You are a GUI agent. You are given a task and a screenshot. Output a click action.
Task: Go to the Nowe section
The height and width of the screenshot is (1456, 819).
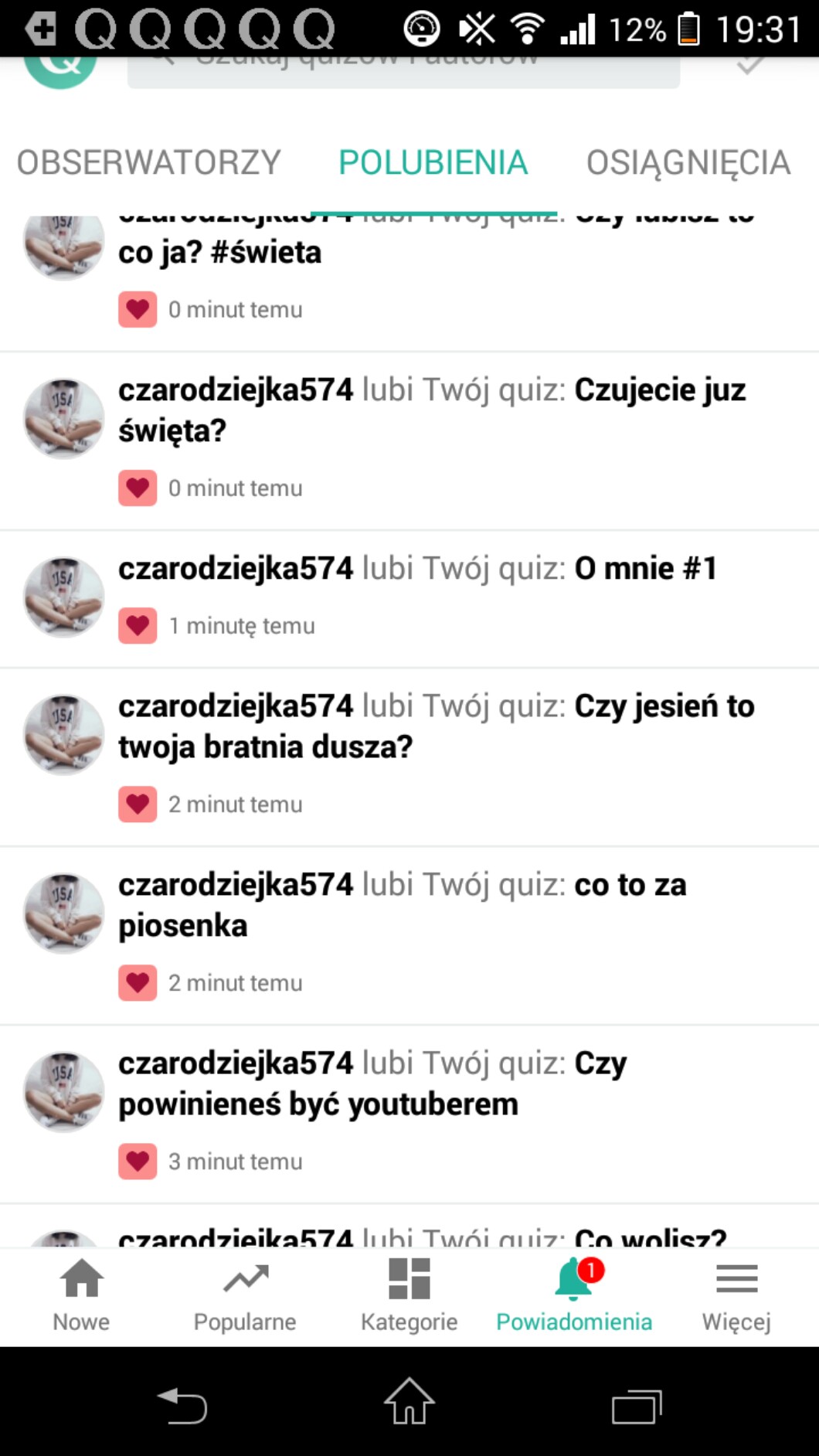(x=81, y=1294)
